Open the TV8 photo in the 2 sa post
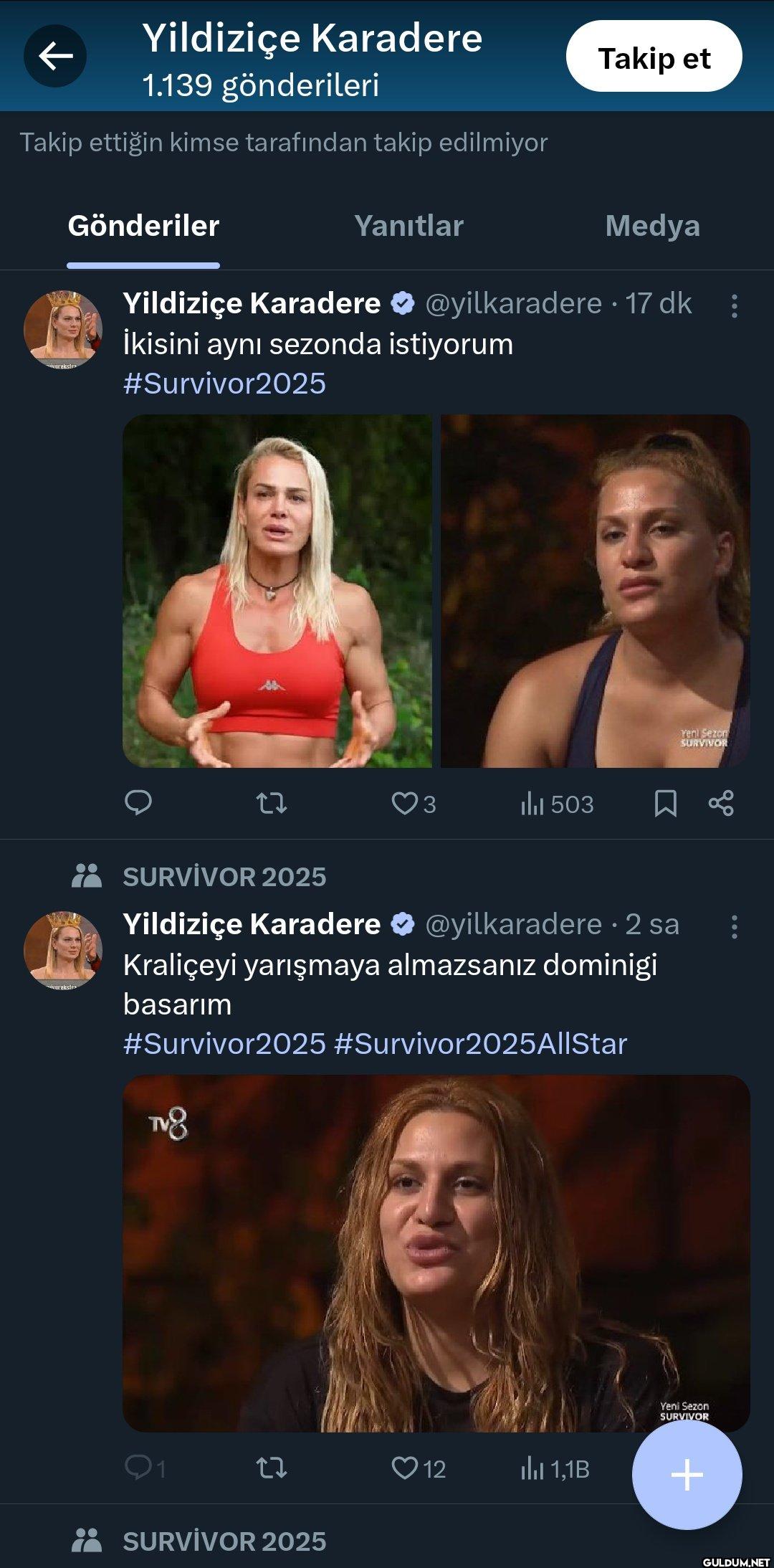The width and height of the screenshot is (774, 1568). point(436,1253)
